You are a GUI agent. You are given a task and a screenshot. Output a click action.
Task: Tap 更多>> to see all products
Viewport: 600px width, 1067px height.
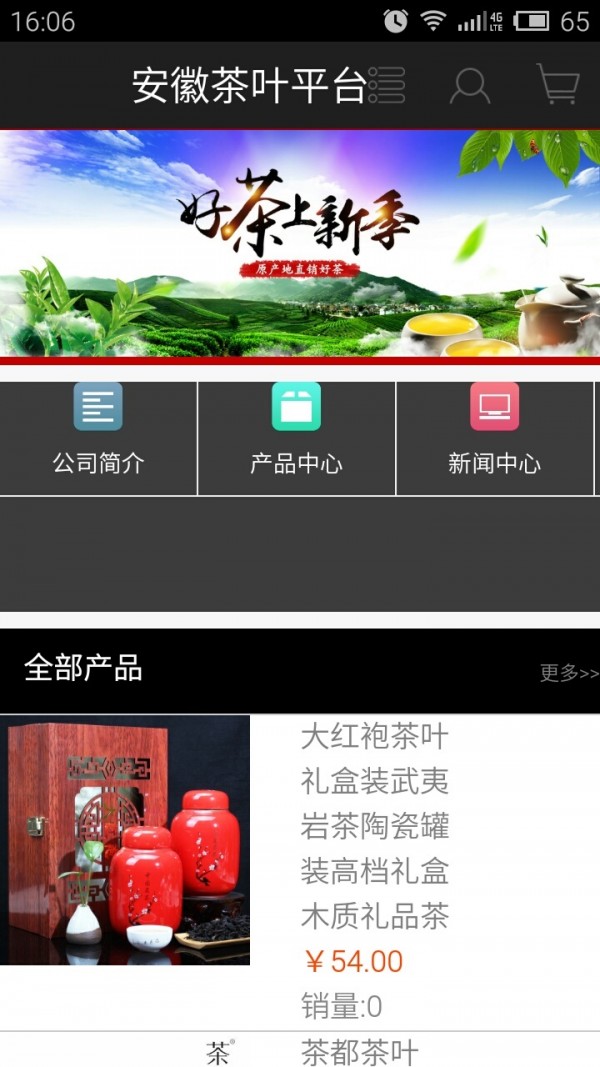[x=568, y=673]
